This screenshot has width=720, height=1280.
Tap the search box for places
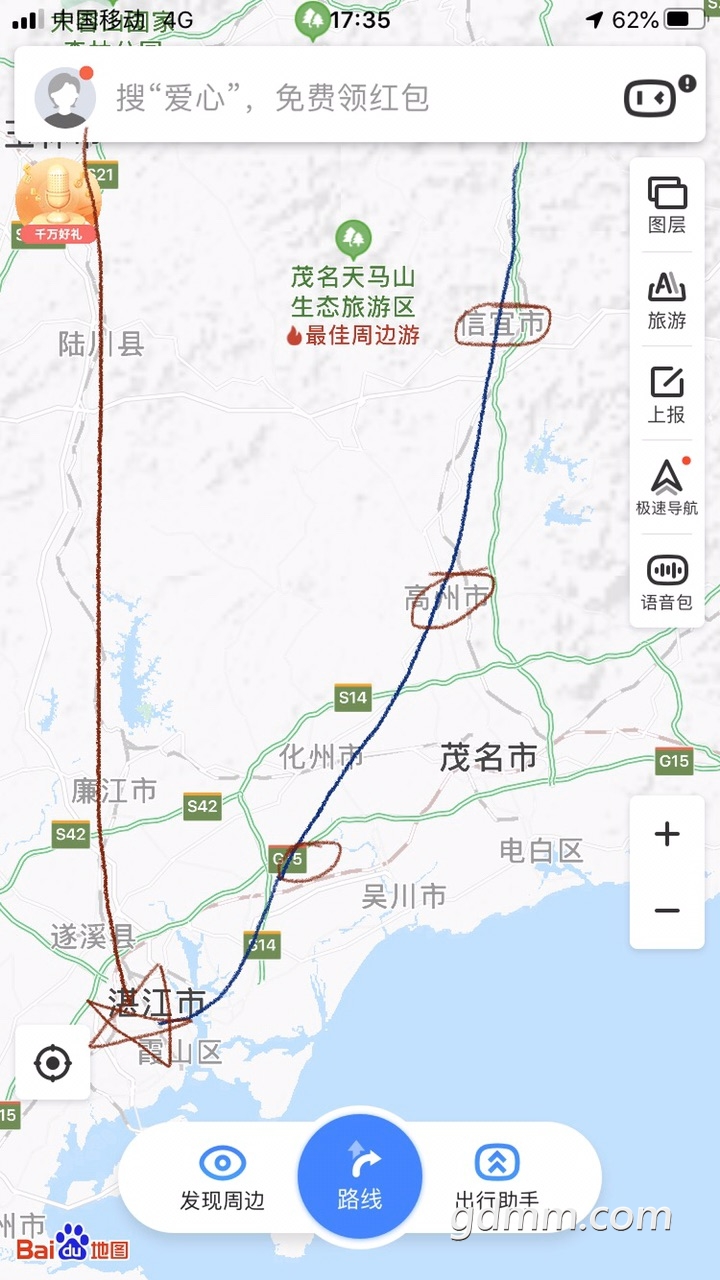[340, 97]
